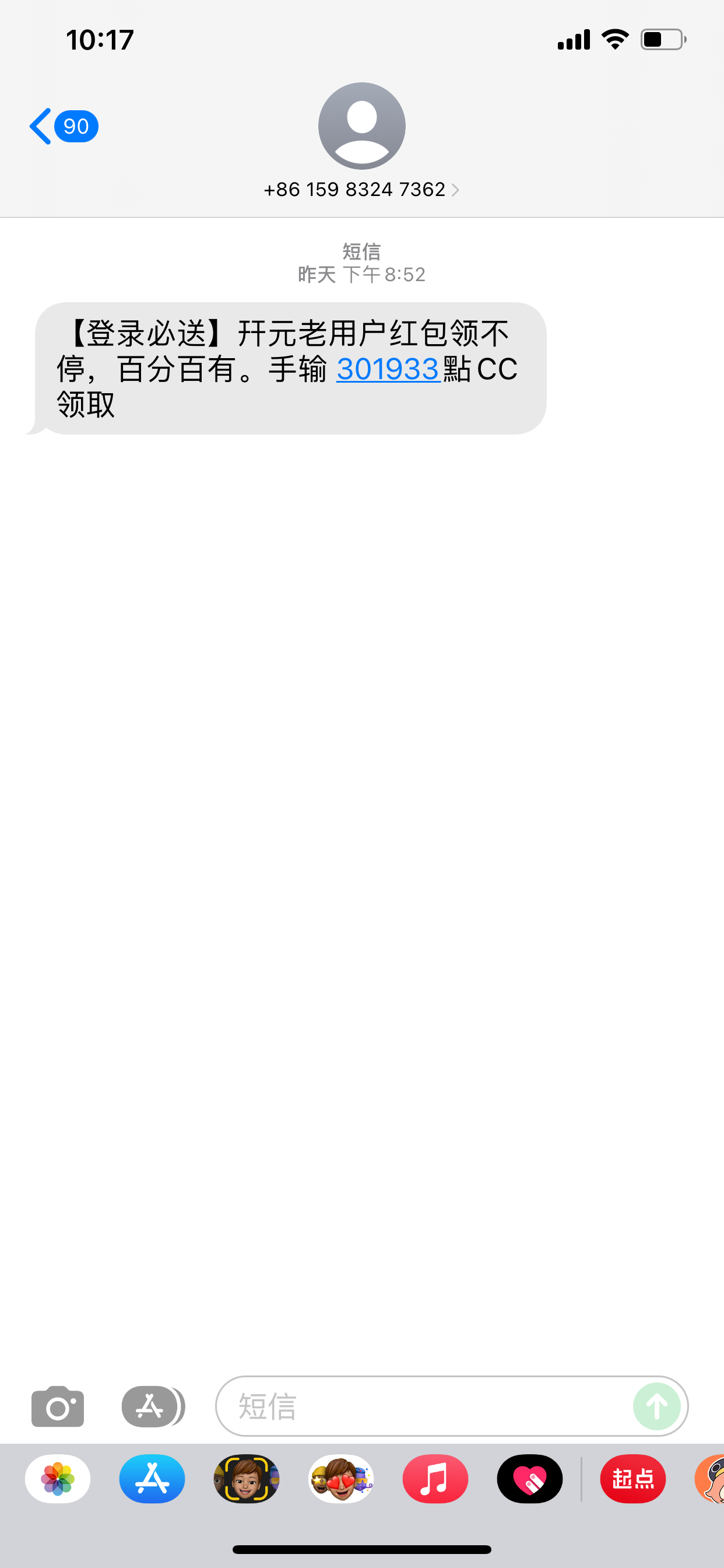This screenshot has height=1568, width=724.
Task: Open the App Store iMessage app
Action: click(x=152, y=1479)
